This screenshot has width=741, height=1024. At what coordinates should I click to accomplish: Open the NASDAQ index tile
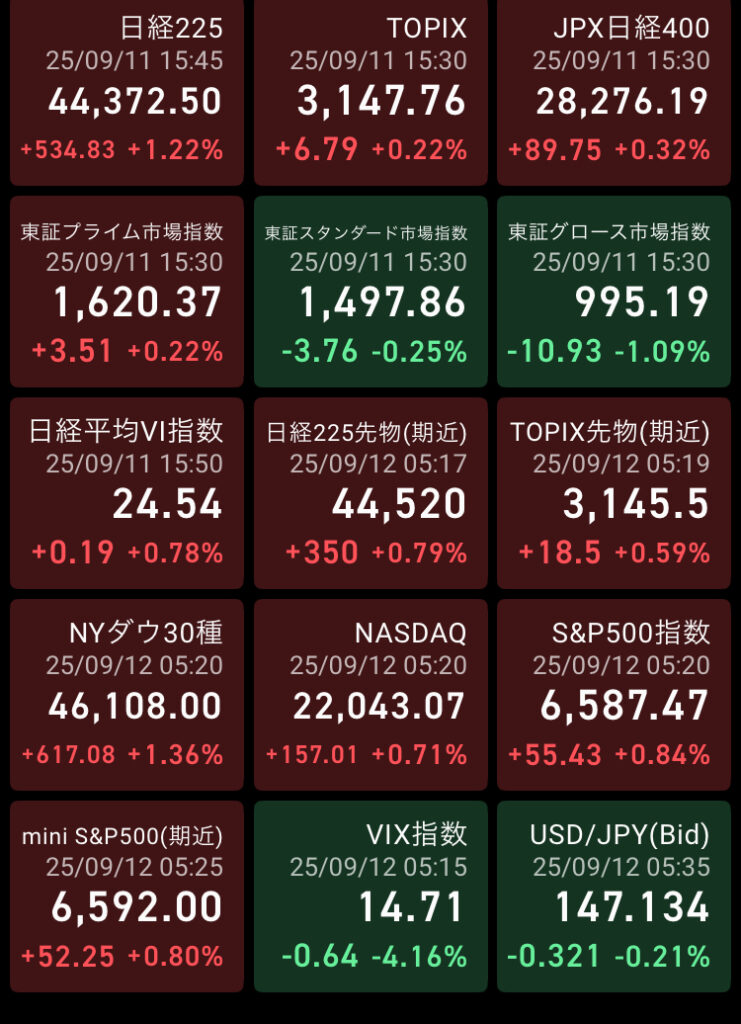click(370, 694)
